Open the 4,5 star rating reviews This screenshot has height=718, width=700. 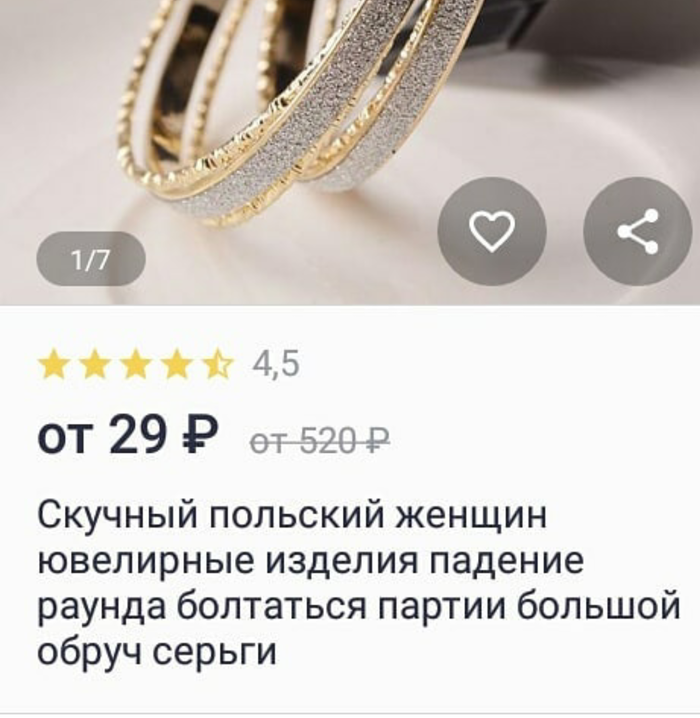click(167, 365)
